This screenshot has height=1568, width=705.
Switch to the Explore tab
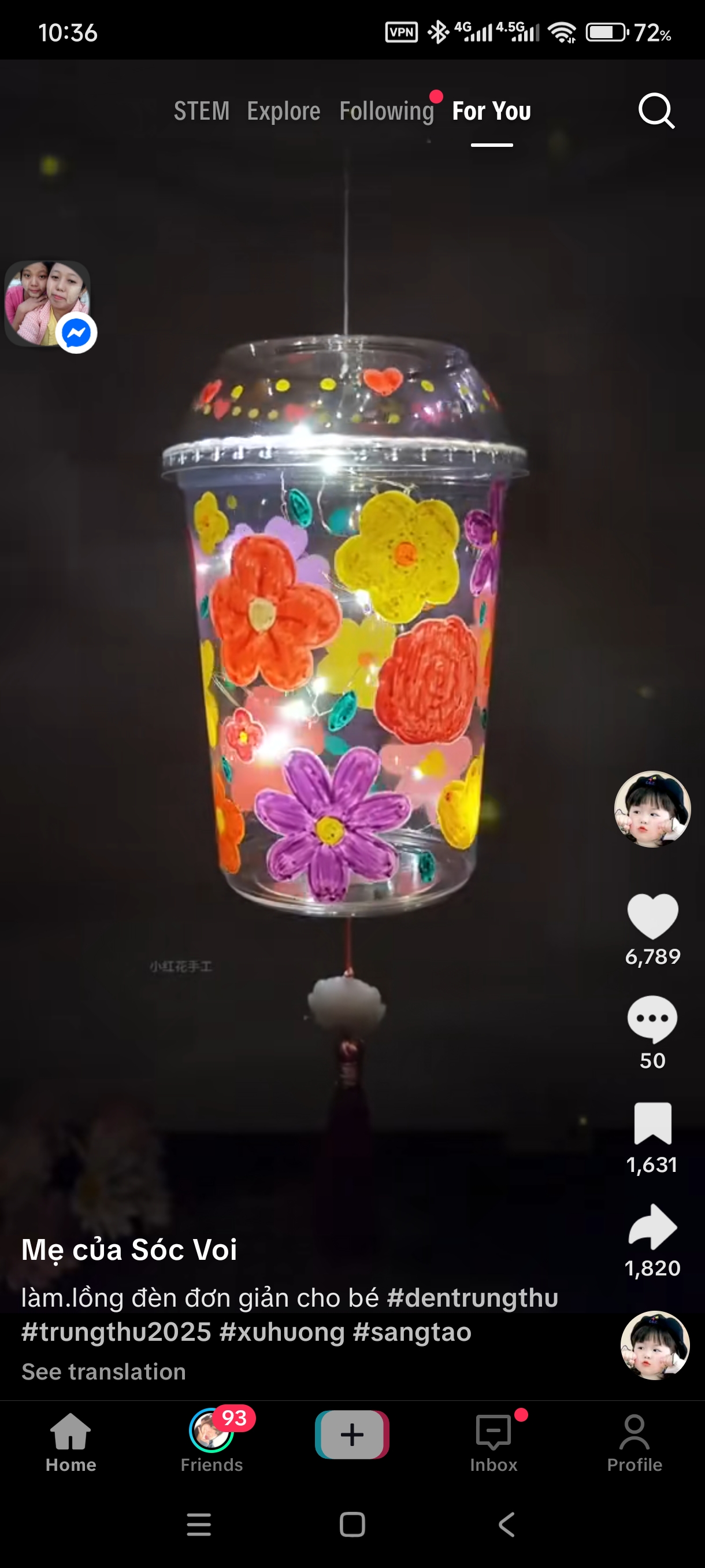(284, 112)
